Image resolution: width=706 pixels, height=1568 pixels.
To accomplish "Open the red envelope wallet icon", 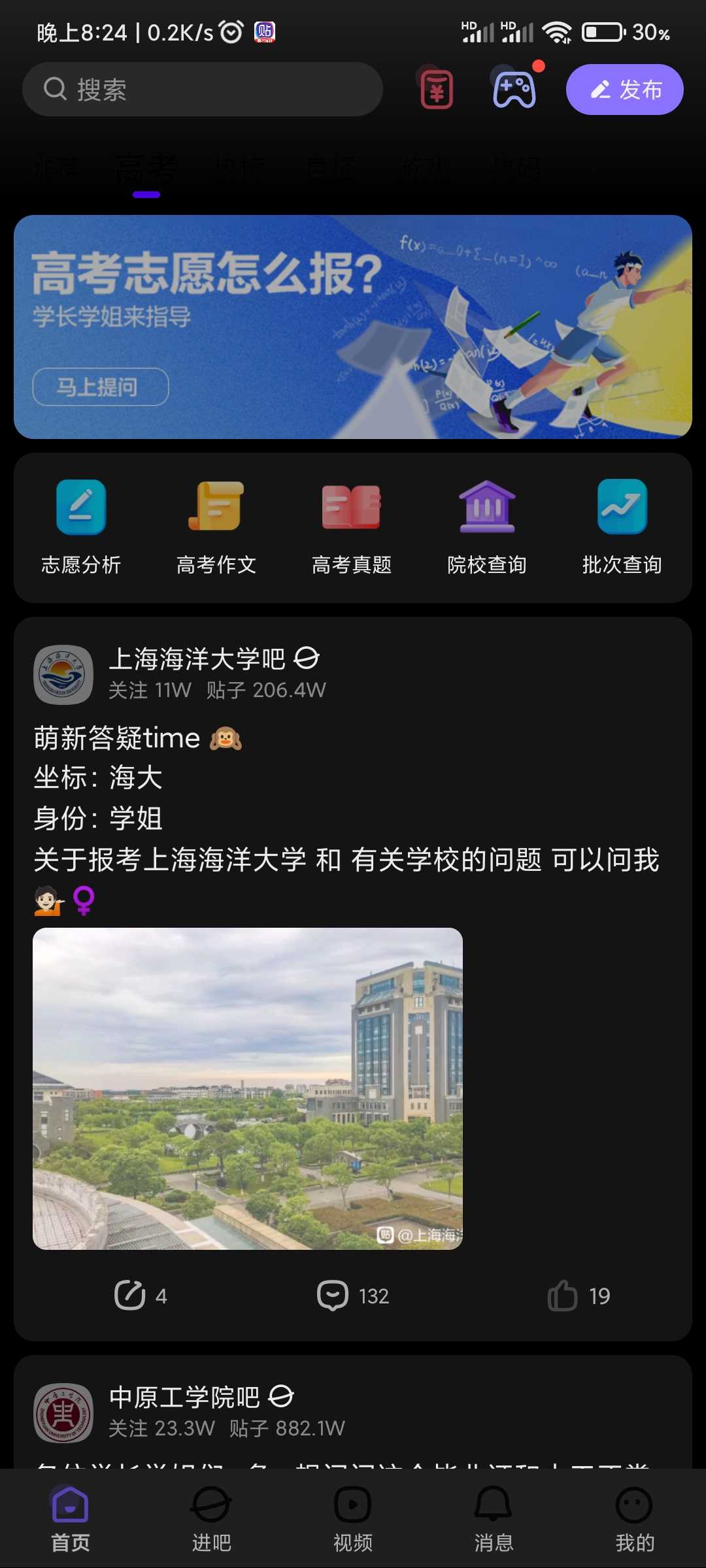I will coord(436,88).
